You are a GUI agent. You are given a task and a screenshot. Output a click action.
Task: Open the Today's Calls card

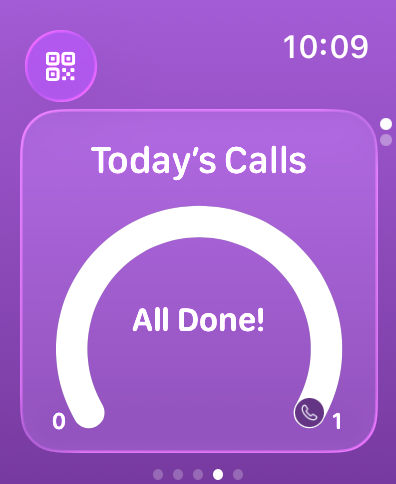pos(199,281)
